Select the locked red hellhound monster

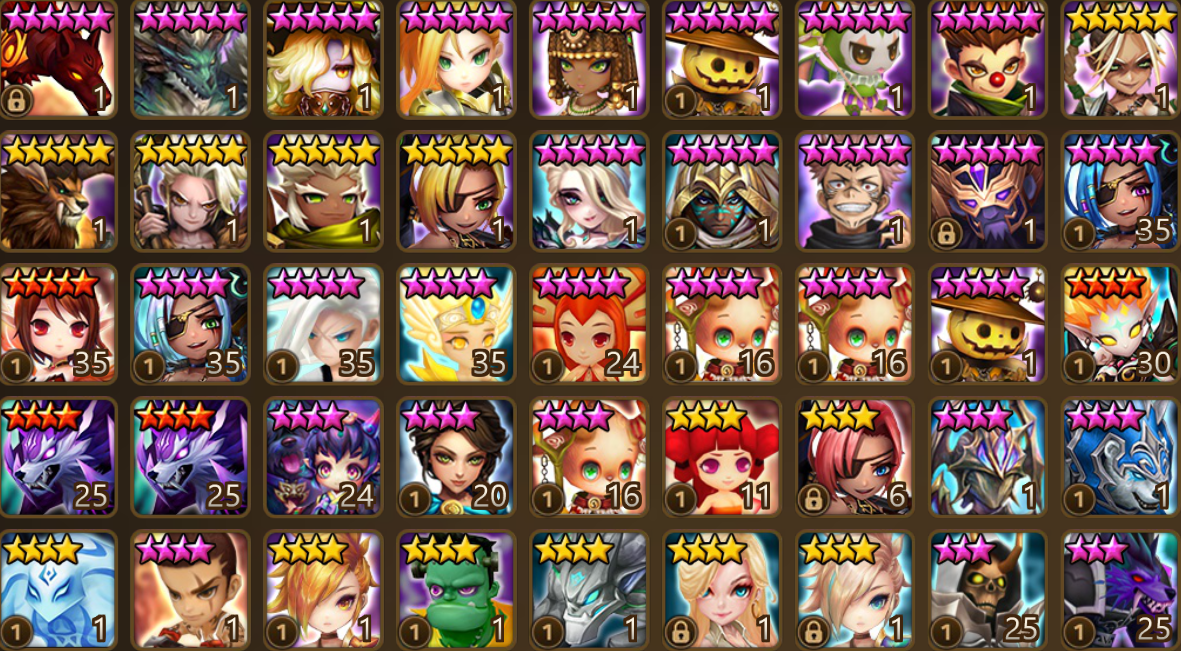pyautogui.click(x=57, y=60)
